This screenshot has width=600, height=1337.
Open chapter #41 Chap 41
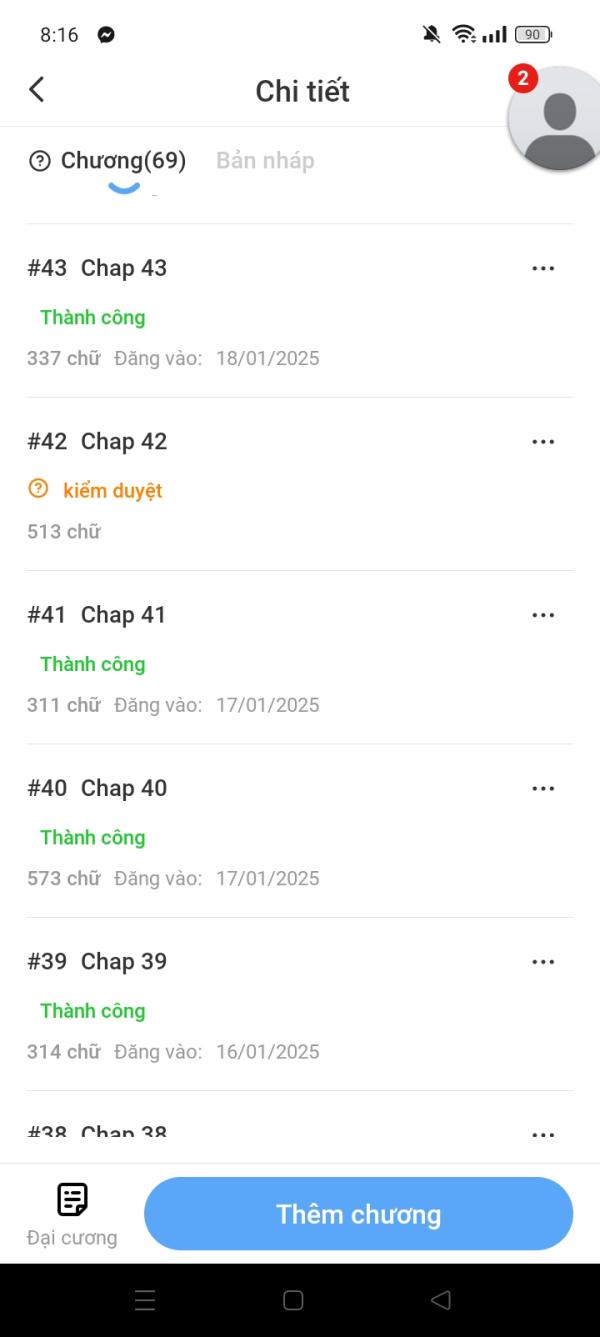123,615
